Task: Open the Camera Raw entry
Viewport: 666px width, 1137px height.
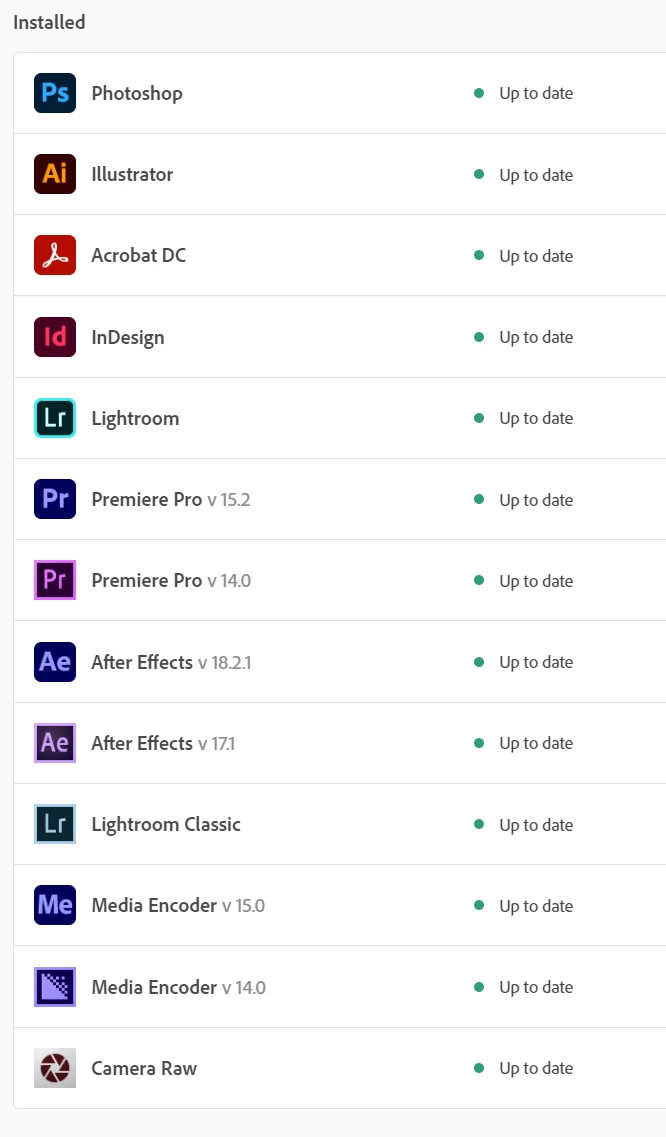Action: (144, 1068)
